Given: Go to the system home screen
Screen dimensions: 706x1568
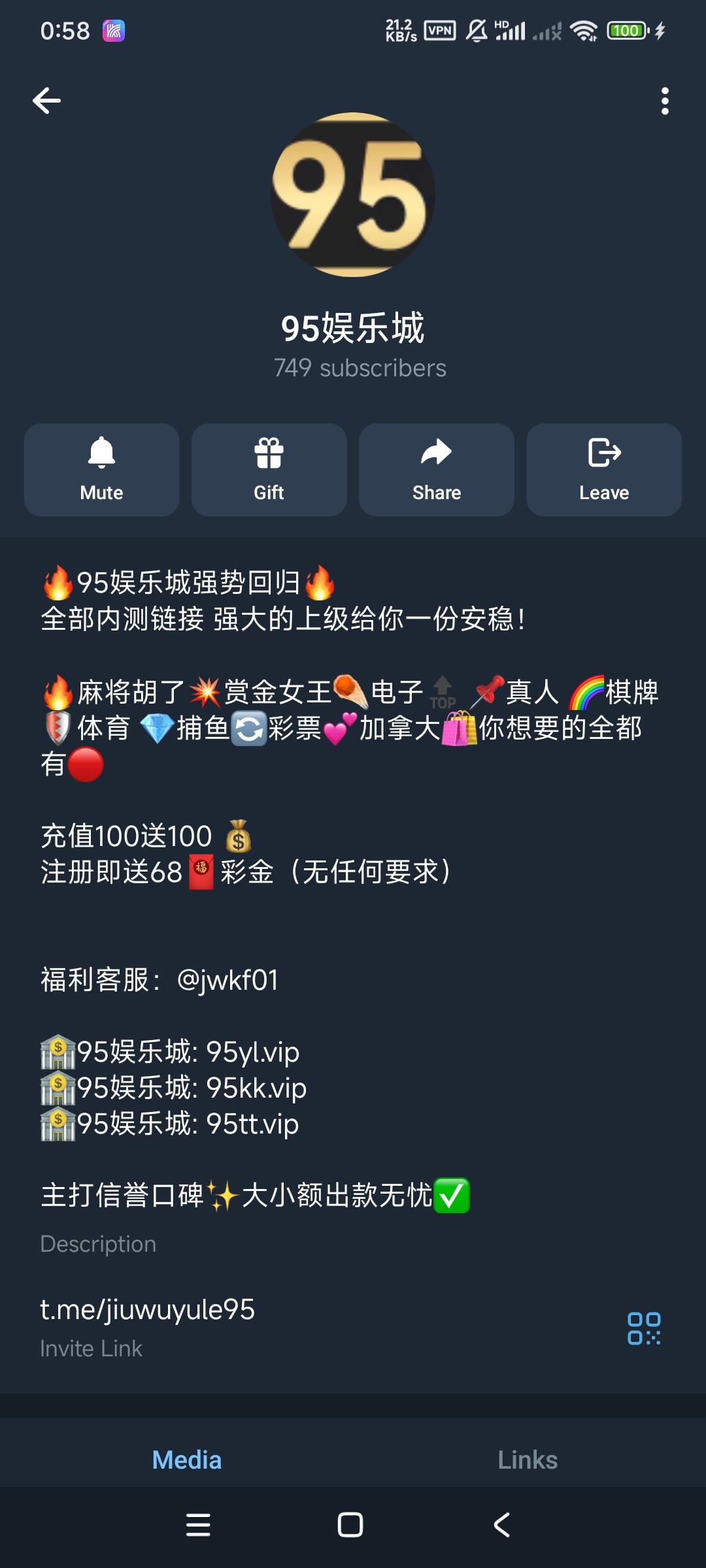Looking at the screenshot, I should coord(350,1525).
